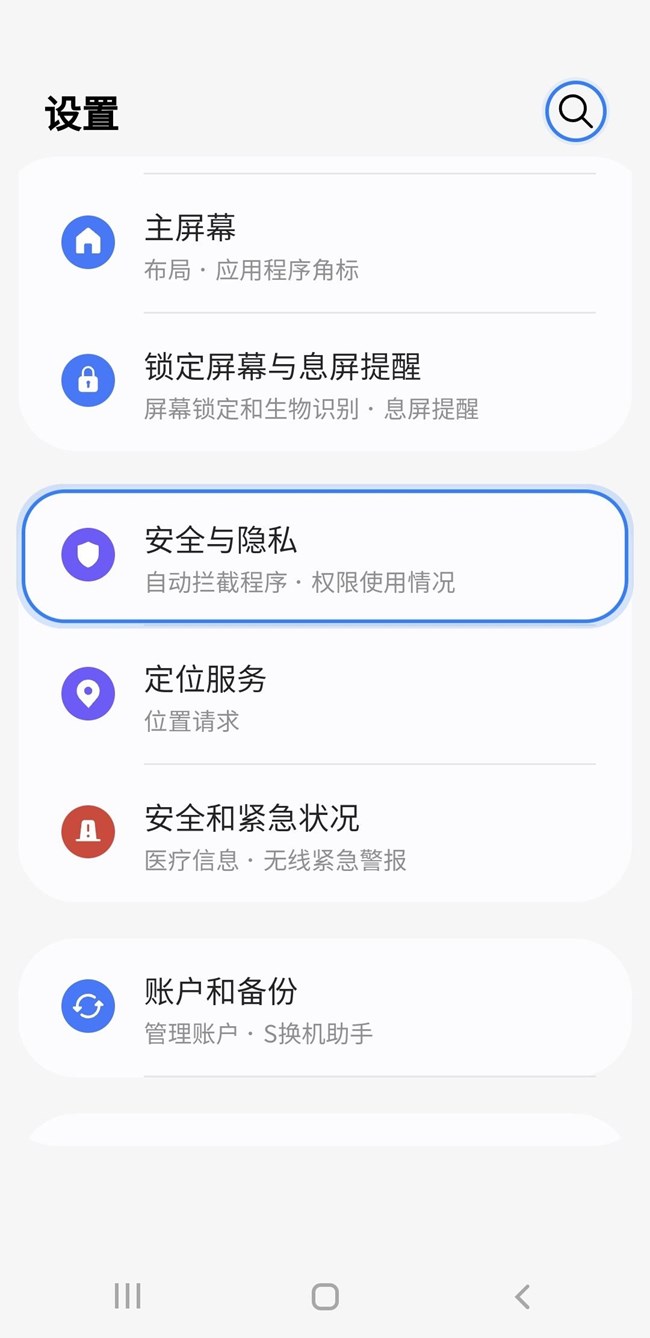Open 主屏幕 settings
Image resolution: width=650 pixels, height=1338 pixels.
click(x=325, y=243)
